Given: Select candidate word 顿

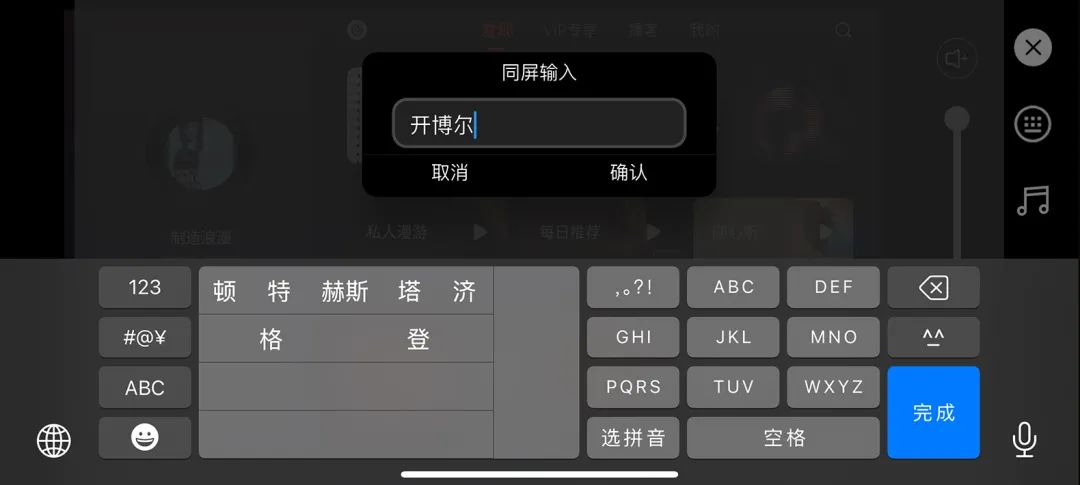Looking at the screenshot, I should 225,292.
